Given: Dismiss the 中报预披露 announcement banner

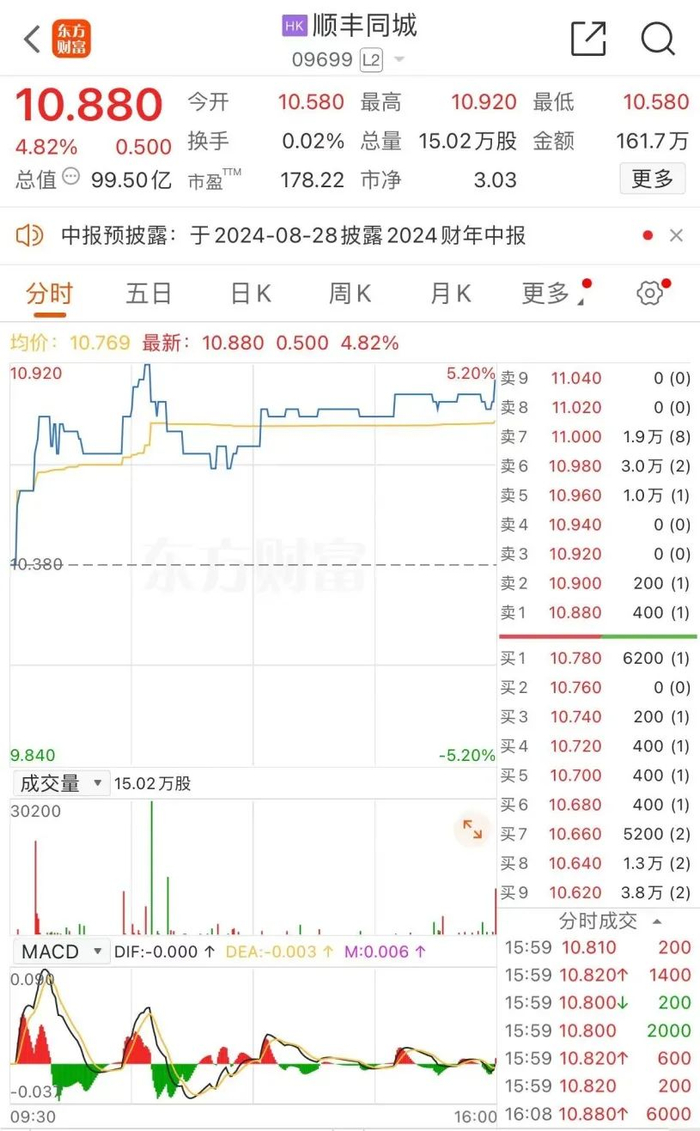Looking at the screenshot, I should coord(677,236).
